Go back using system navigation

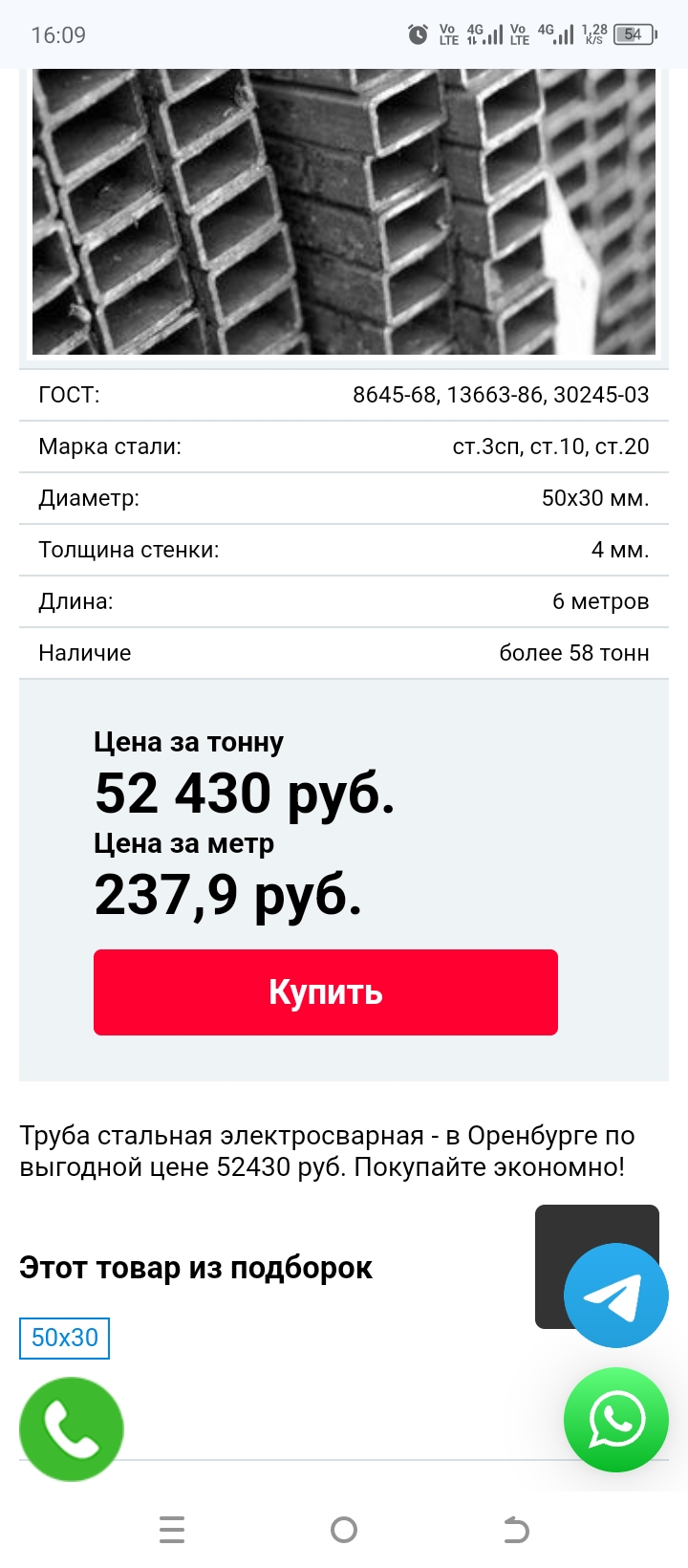click(516, 1530)
